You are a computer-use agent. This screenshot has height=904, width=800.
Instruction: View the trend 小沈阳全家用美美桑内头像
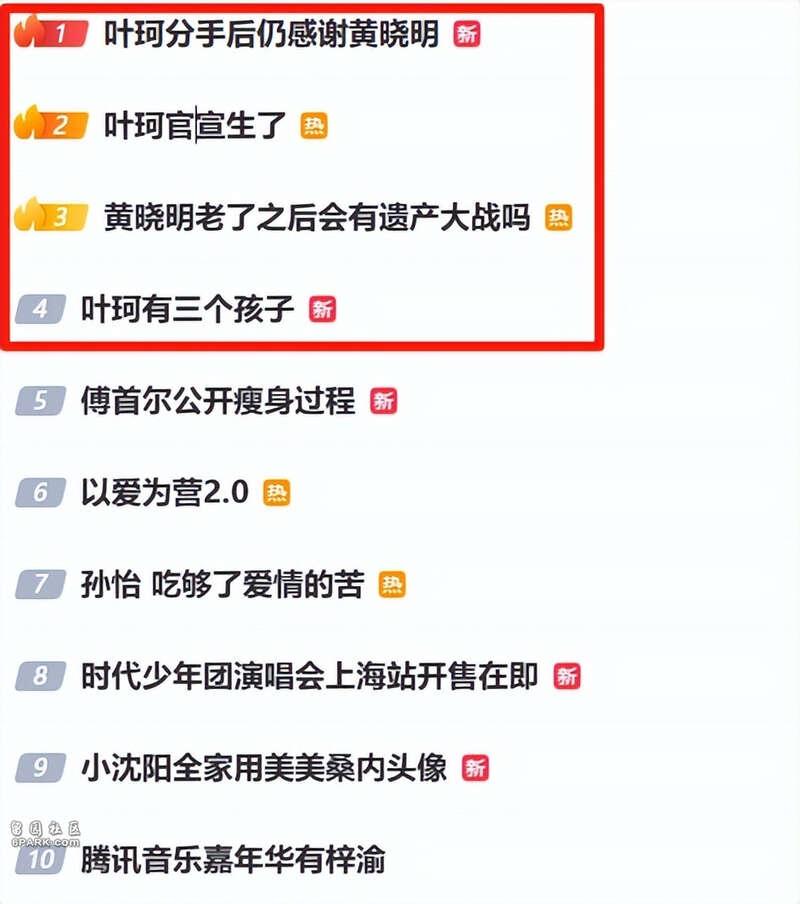(263, 769)
